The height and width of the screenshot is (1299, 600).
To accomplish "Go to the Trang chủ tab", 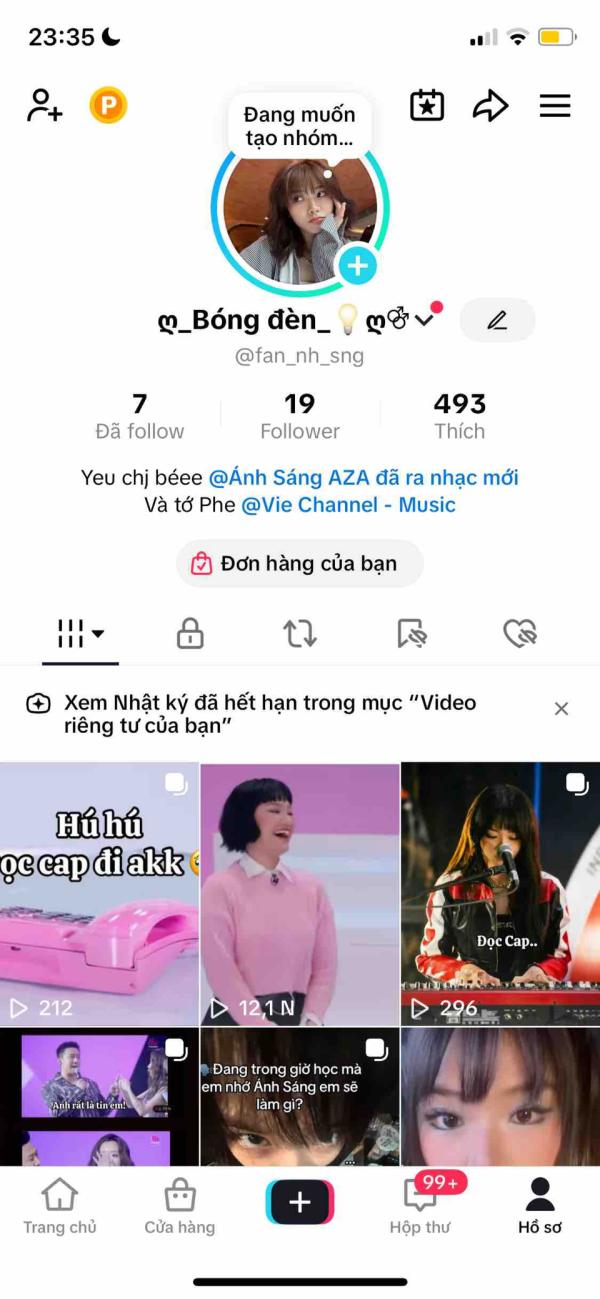I will [60, 1206].
